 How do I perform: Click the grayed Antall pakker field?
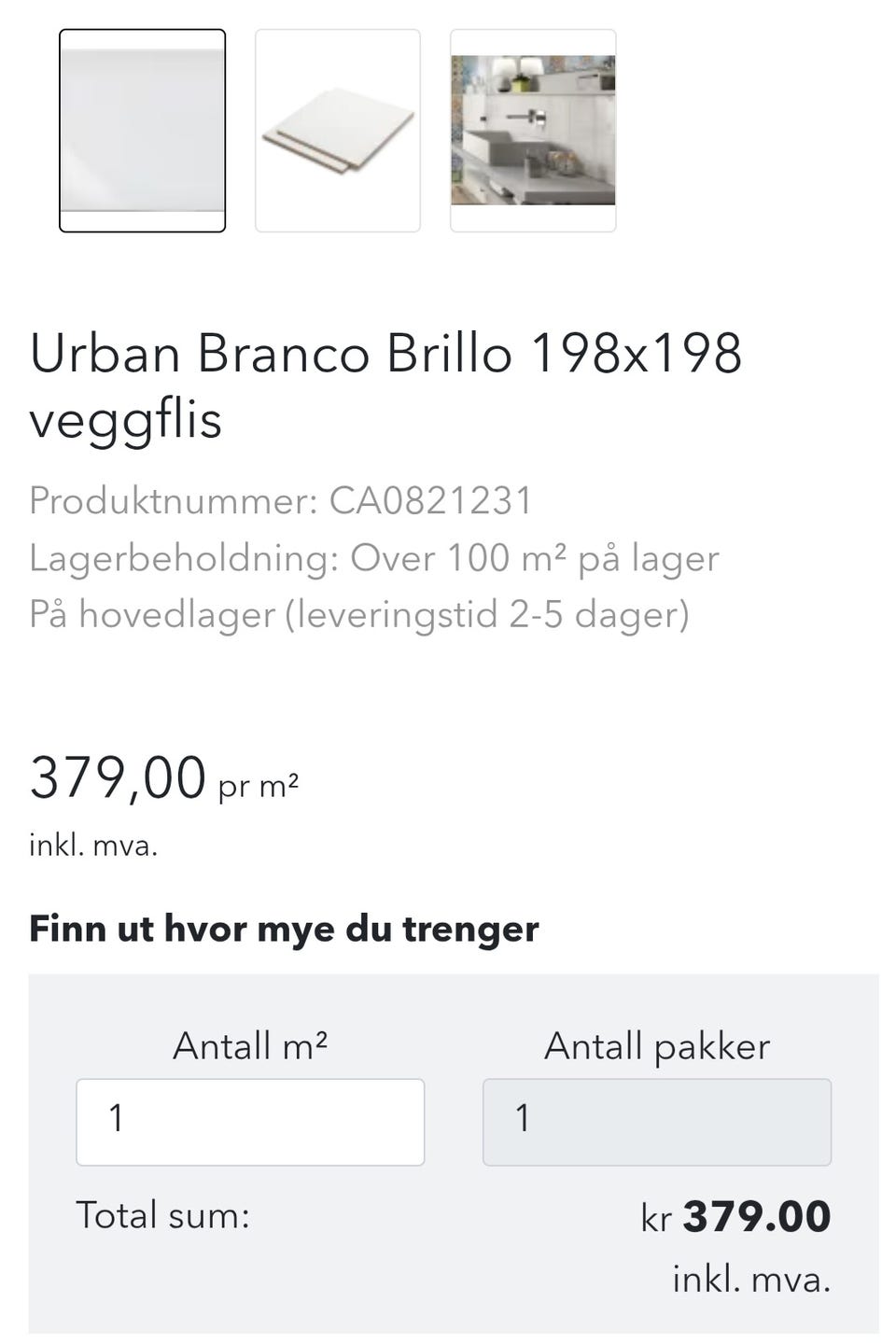[x=656, y=1122]
